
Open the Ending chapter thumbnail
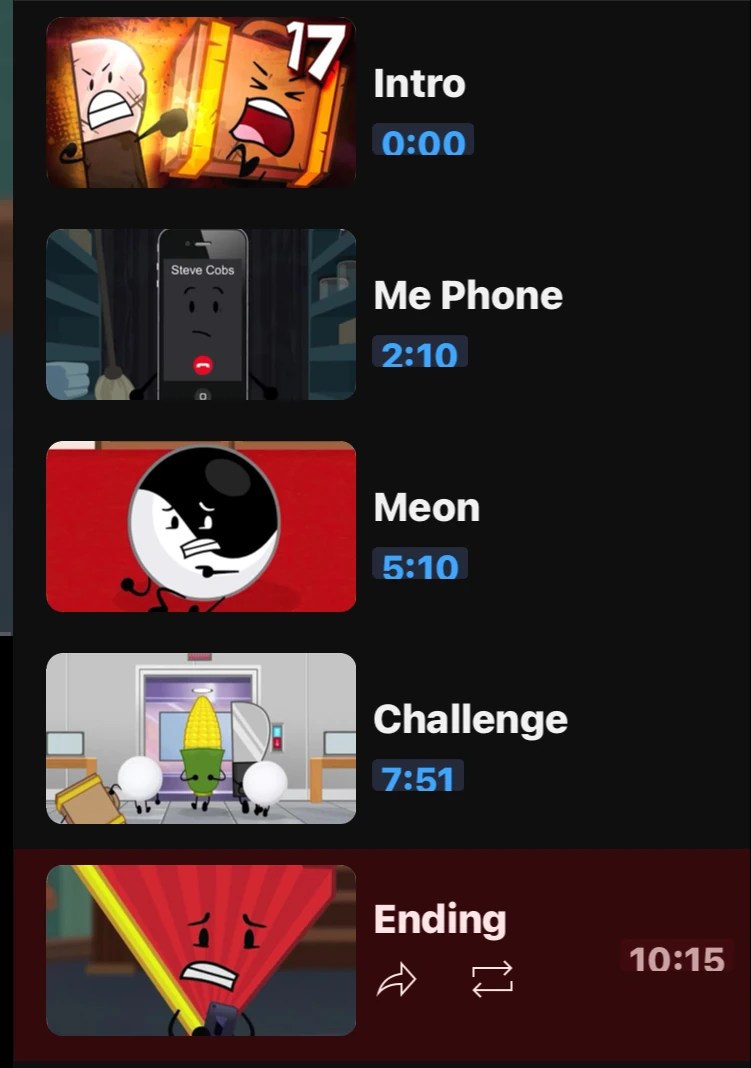(x=200, y=950)
